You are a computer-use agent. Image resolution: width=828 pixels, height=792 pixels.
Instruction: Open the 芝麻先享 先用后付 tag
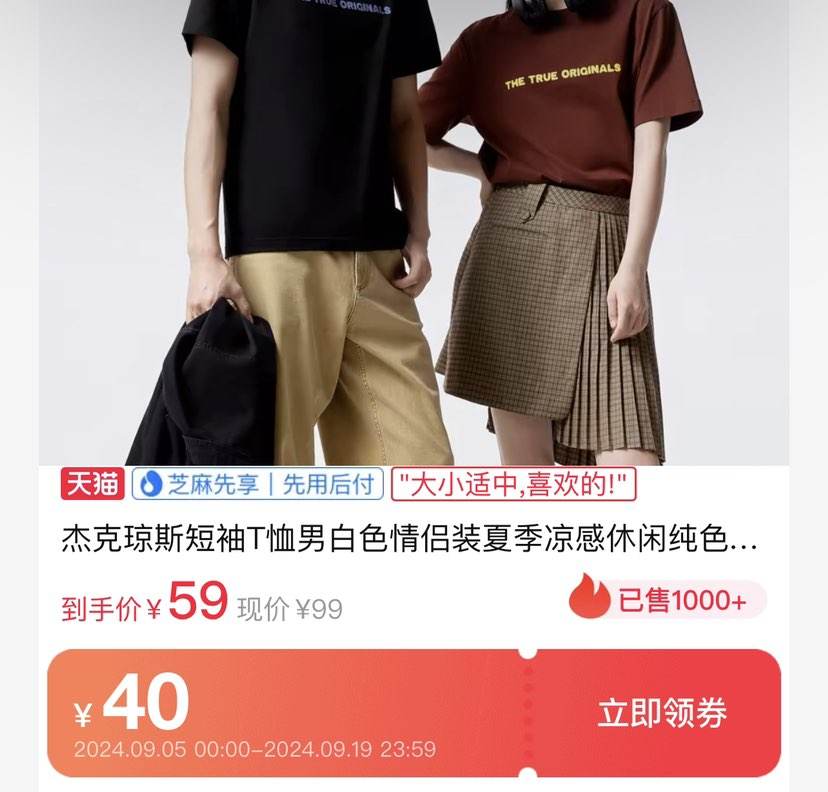258,485
